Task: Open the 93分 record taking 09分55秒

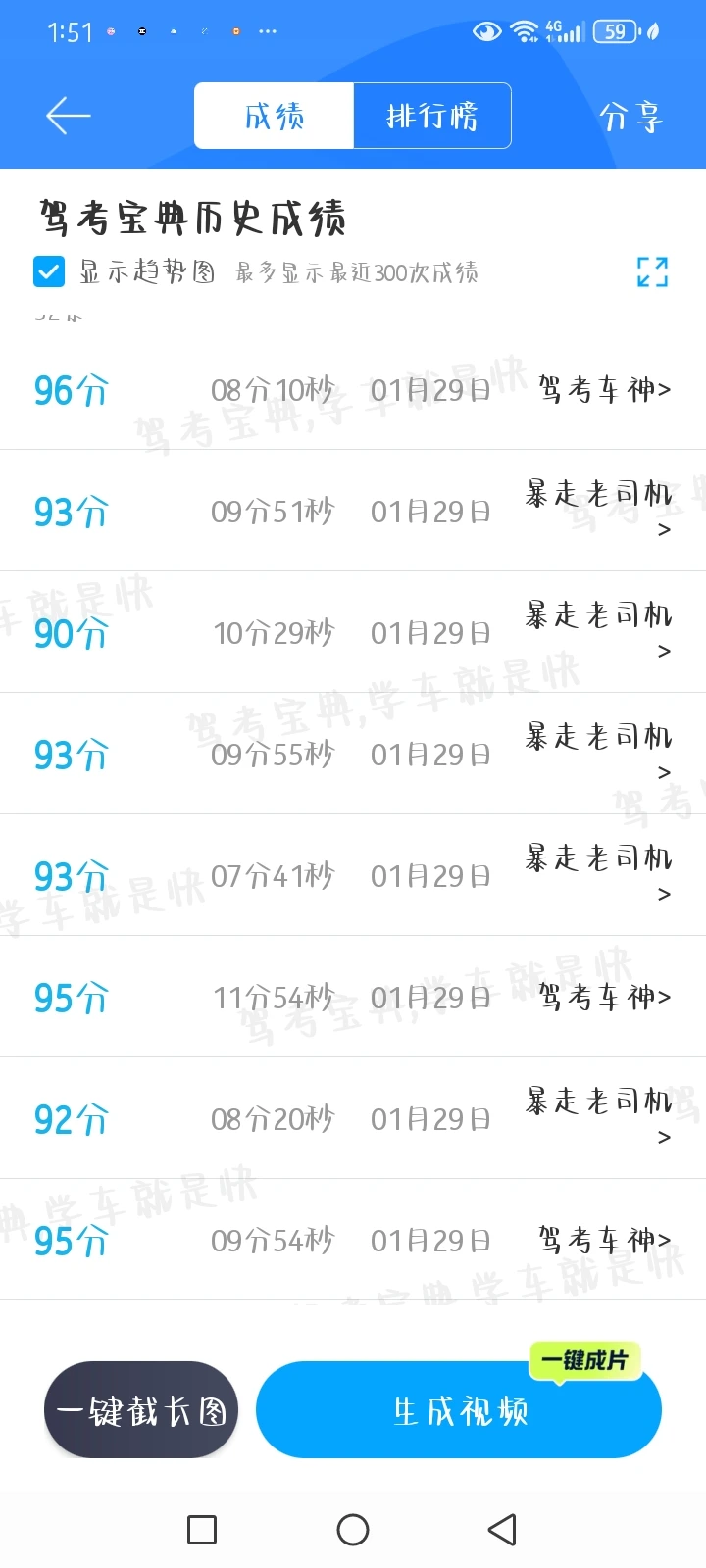Action: (353, 755)
